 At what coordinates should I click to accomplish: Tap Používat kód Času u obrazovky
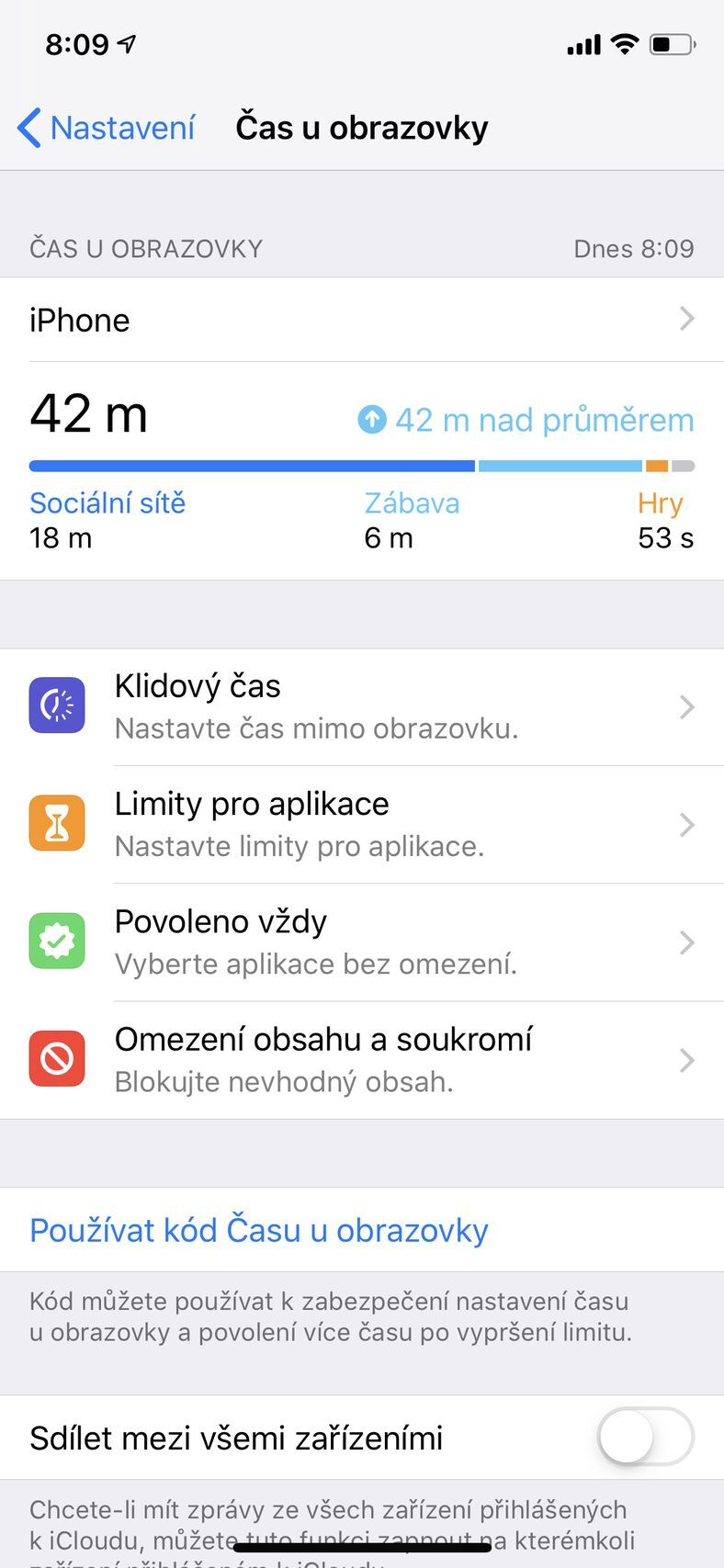coord(259,1229)
